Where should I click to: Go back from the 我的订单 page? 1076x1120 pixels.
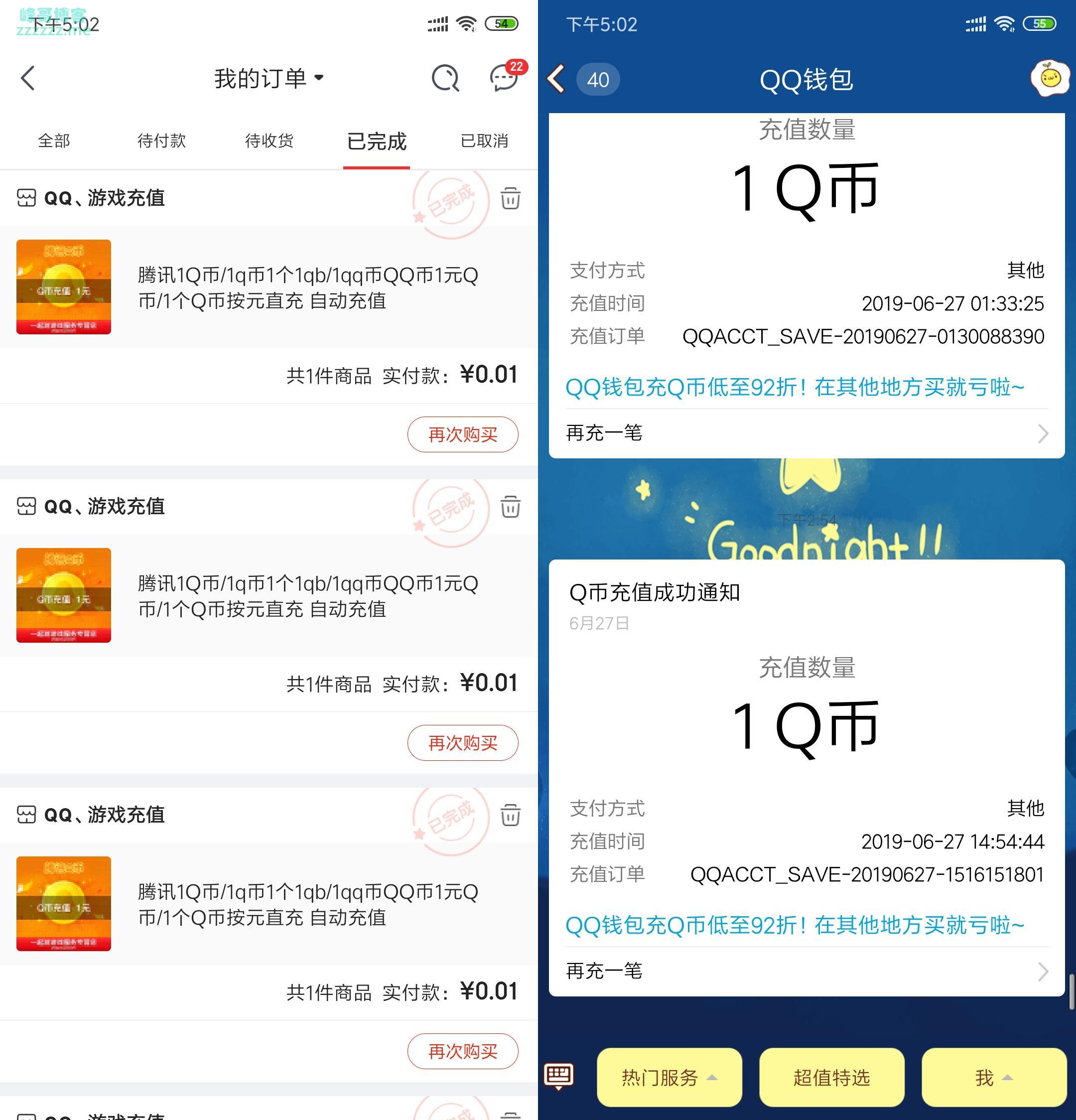tap(28, 78)
